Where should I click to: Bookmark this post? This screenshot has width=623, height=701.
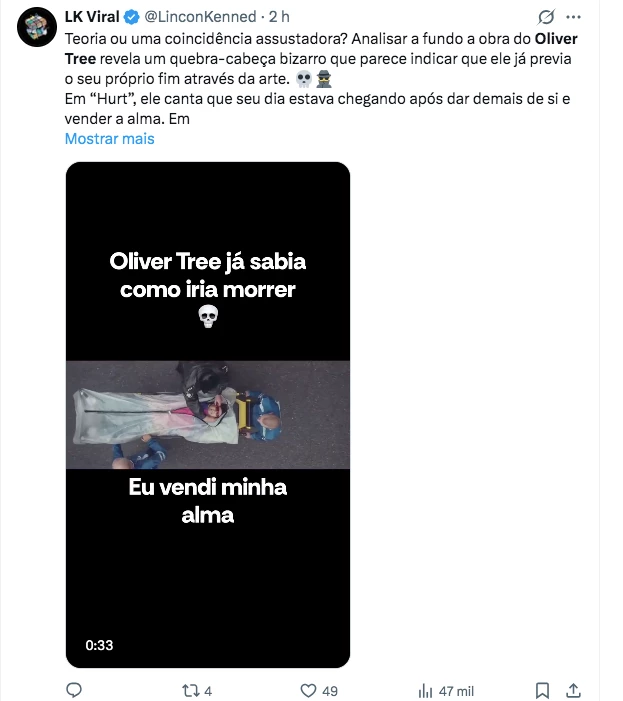tap(542, 691)
